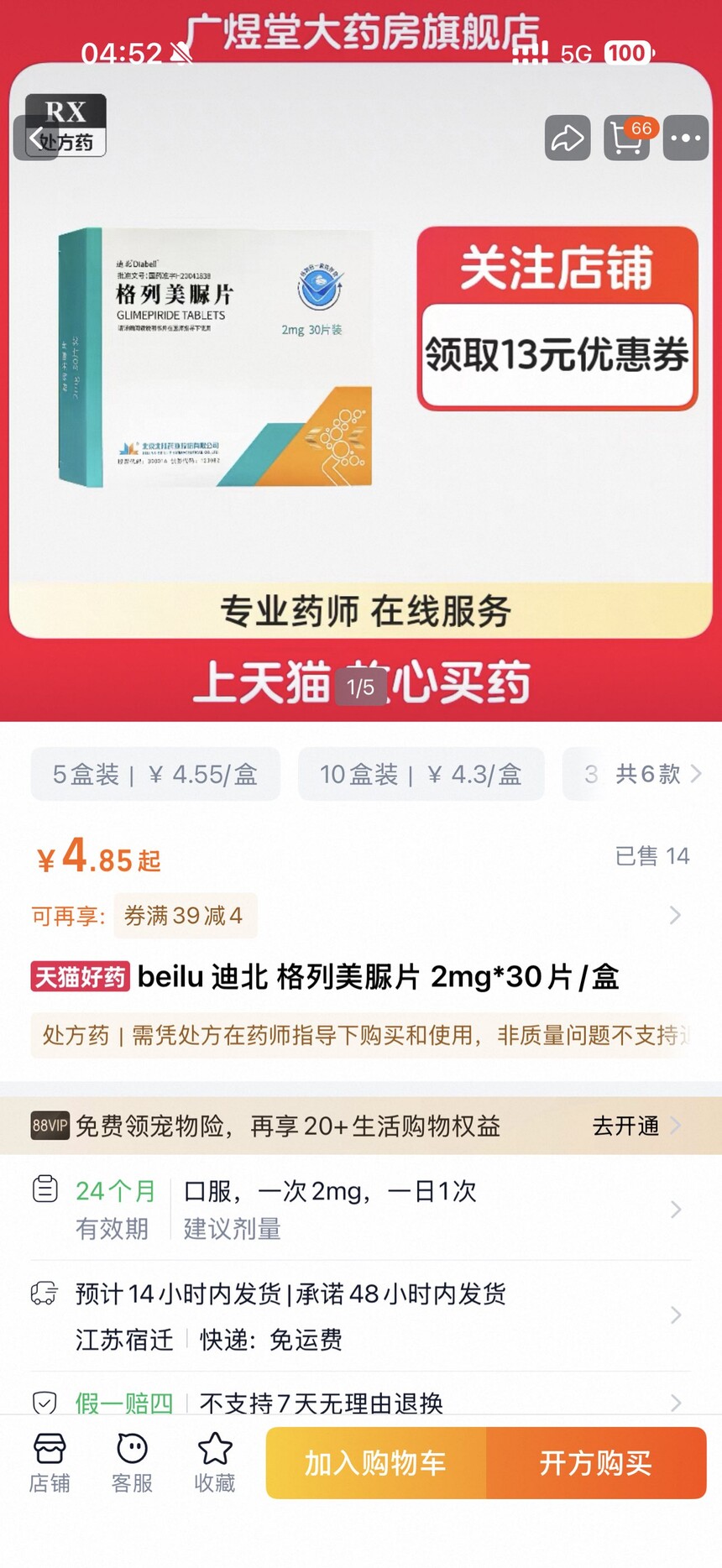The height and width of the screenshot is (1568, 722).
Task: Tap 开方购买 to buy with prescription
Action: point(596,1463)
